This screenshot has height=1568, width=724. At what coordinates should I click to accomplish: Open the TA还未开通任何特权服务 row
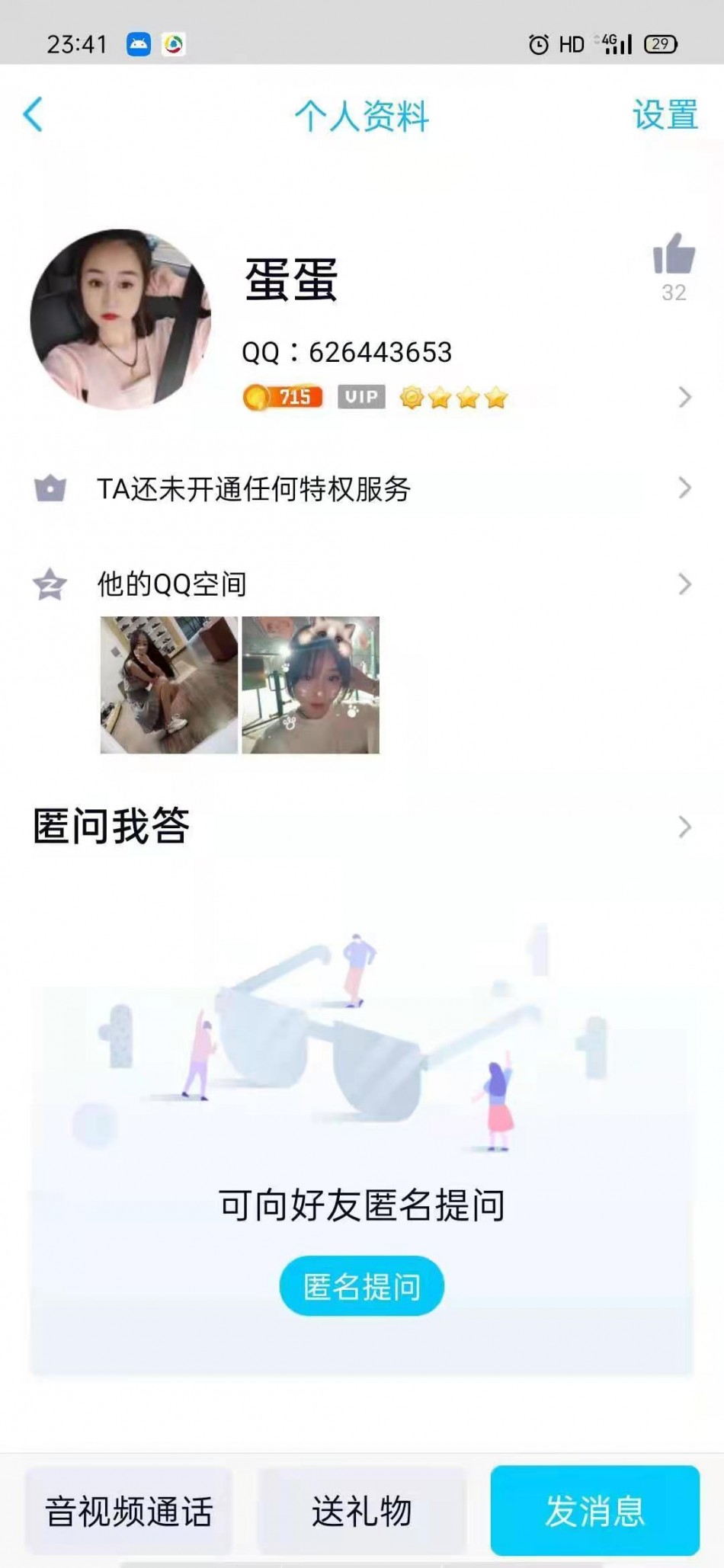coord(362,488)
